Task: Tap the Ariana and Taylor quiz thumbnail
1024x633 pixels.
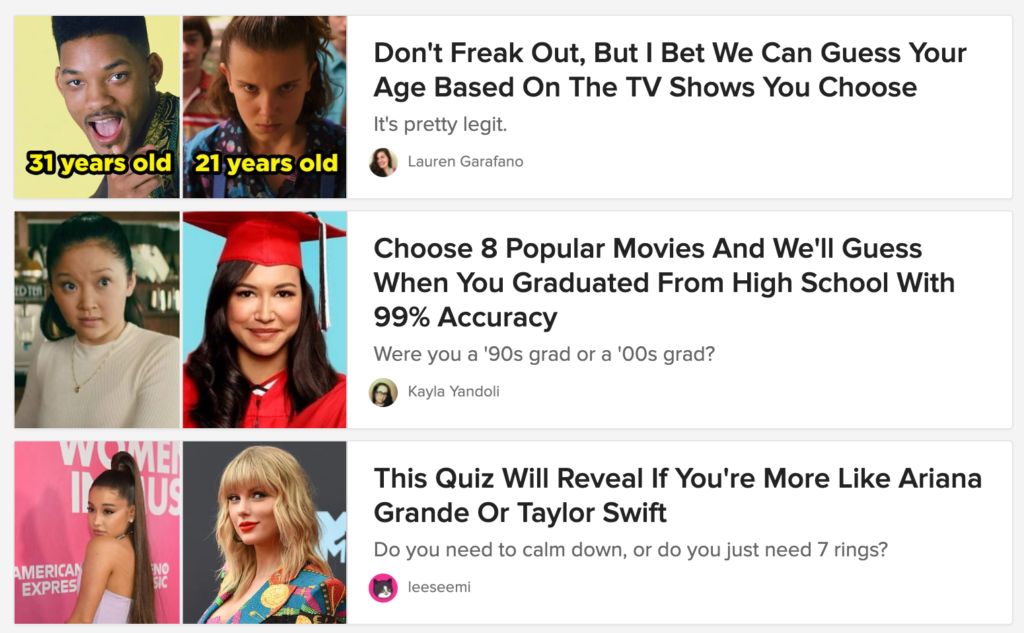Action: [180, 532]
